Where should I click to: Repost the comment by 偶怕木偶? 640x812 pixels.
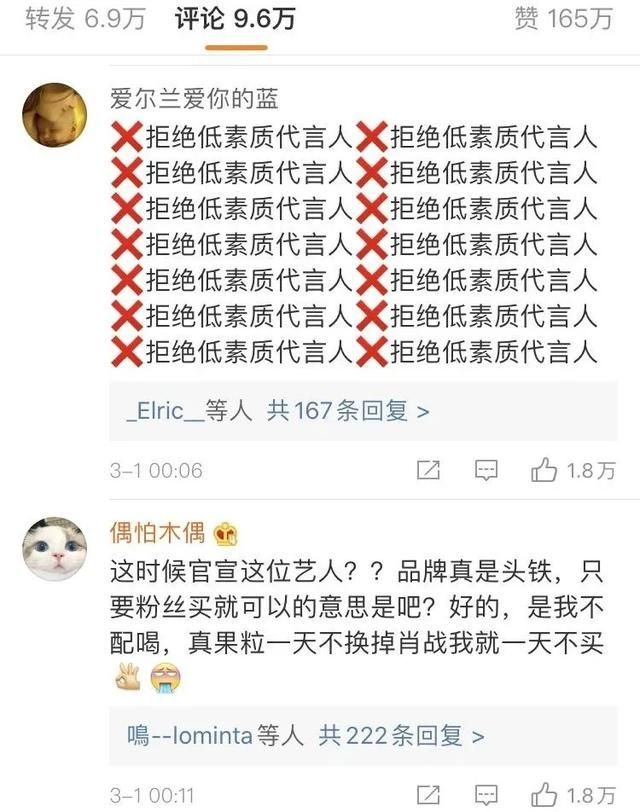pyautogui.click(x=428, y=796)
